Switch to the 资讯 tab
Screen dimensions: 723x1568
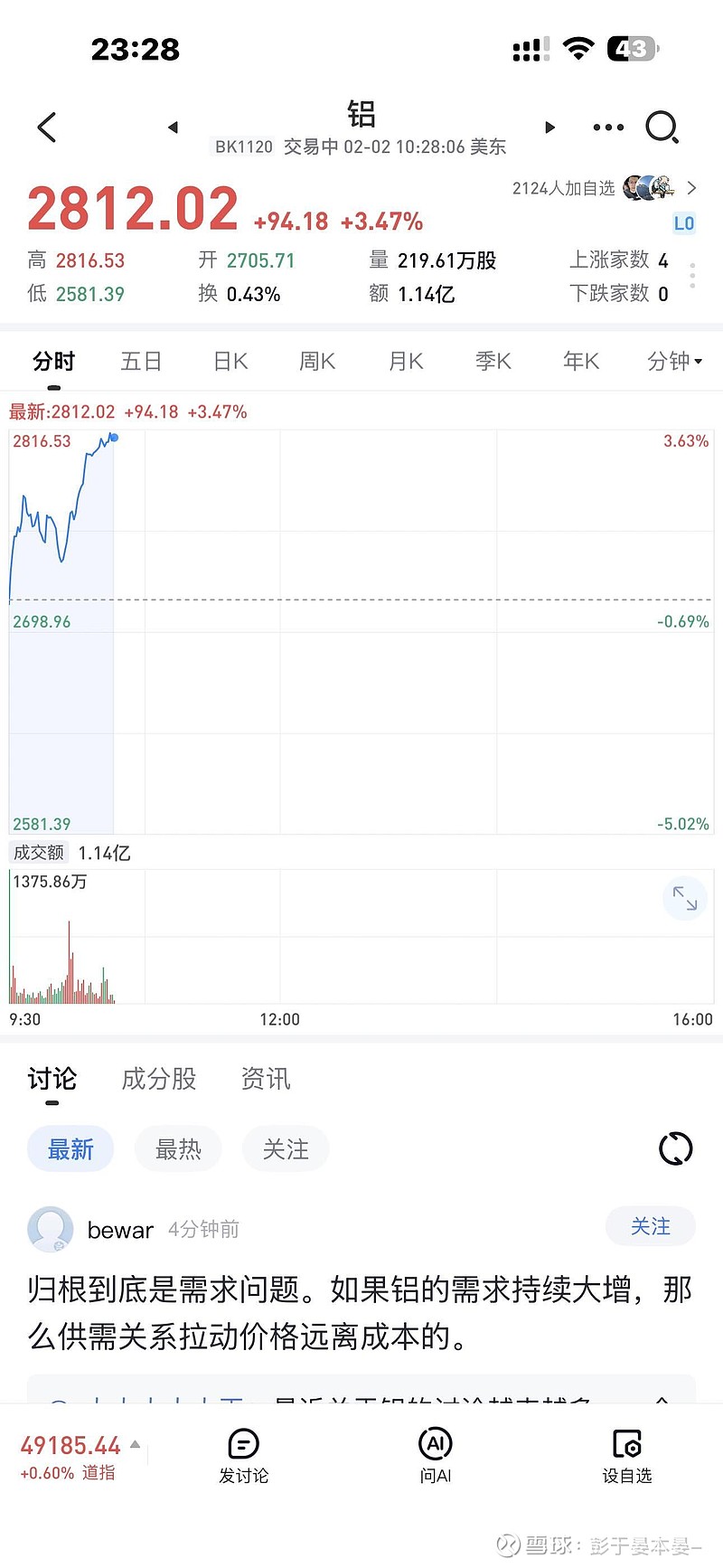click(x=266, y=1079)
